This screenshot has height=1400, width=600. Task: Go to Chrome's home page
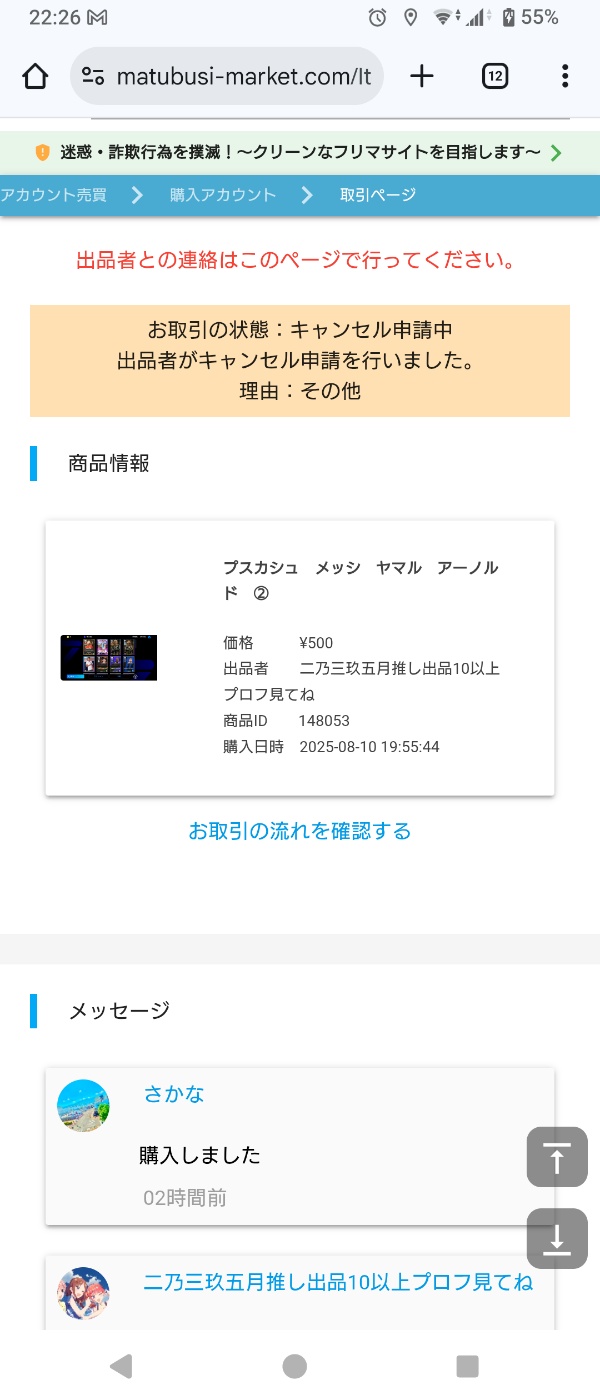(35, 76)
